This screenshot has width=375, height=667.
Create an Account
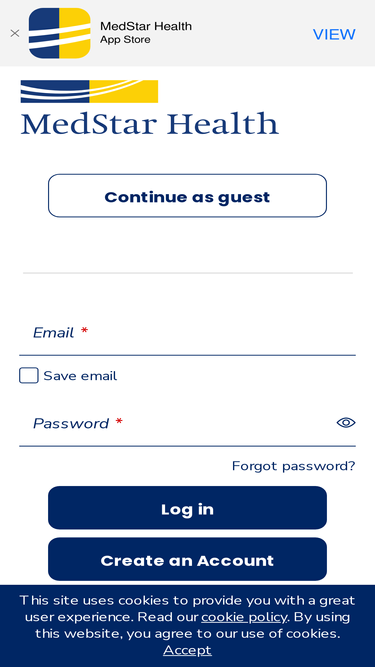tap(188, 559)
